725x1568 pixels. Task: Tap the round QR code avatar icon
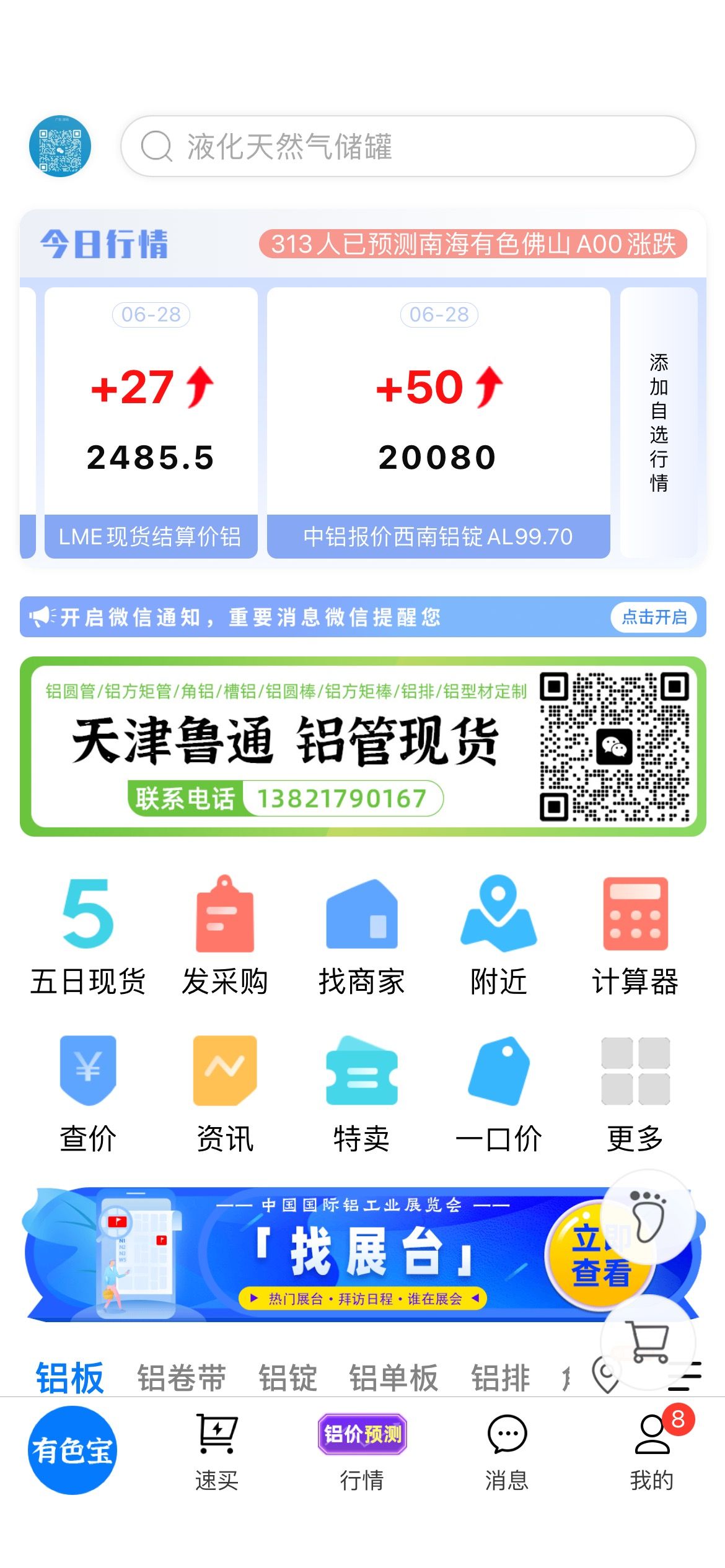tap(60, 146)
